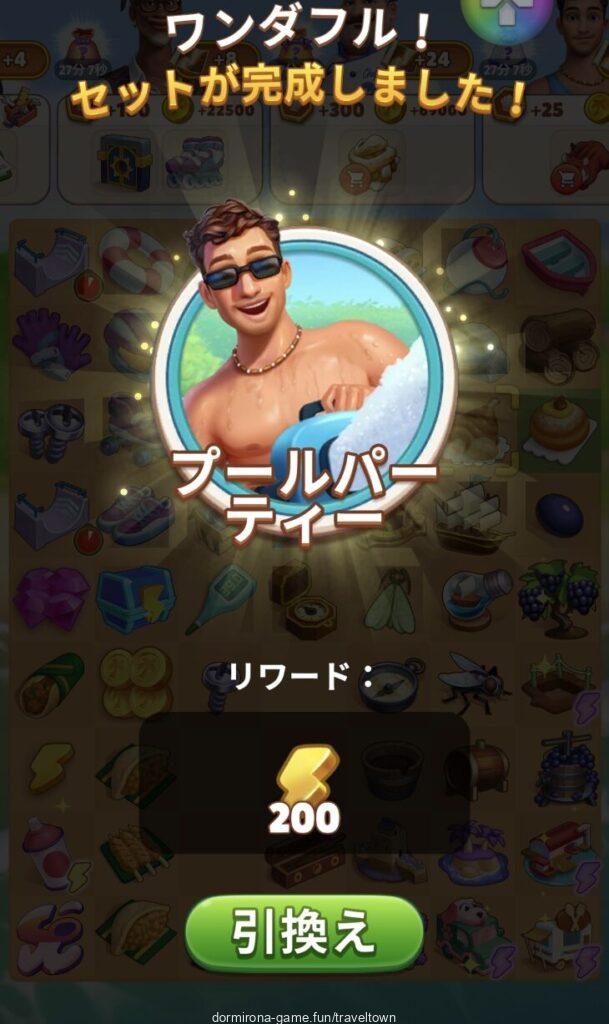This screenshot has width=609, height=1024.
Task: Tap the green 引換え redeem button
Action: click(304, 934)
